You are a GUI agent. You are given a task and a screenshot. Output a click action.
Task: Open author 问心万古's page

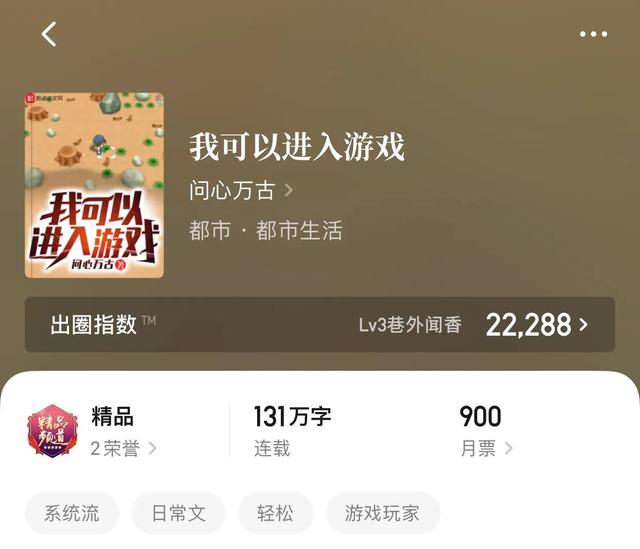[x=240, y=189]
